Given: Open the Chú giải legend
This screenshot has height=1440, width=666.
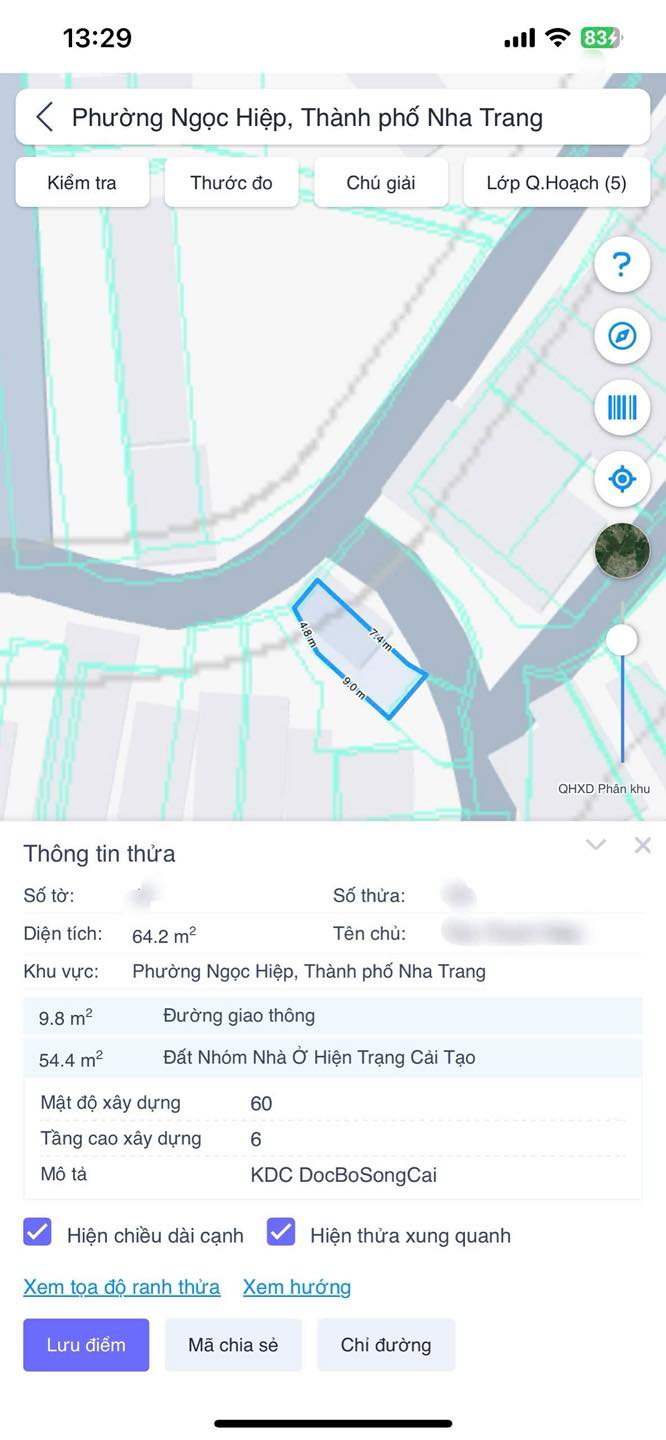Looking at the screenshot, I should [381, 183].
